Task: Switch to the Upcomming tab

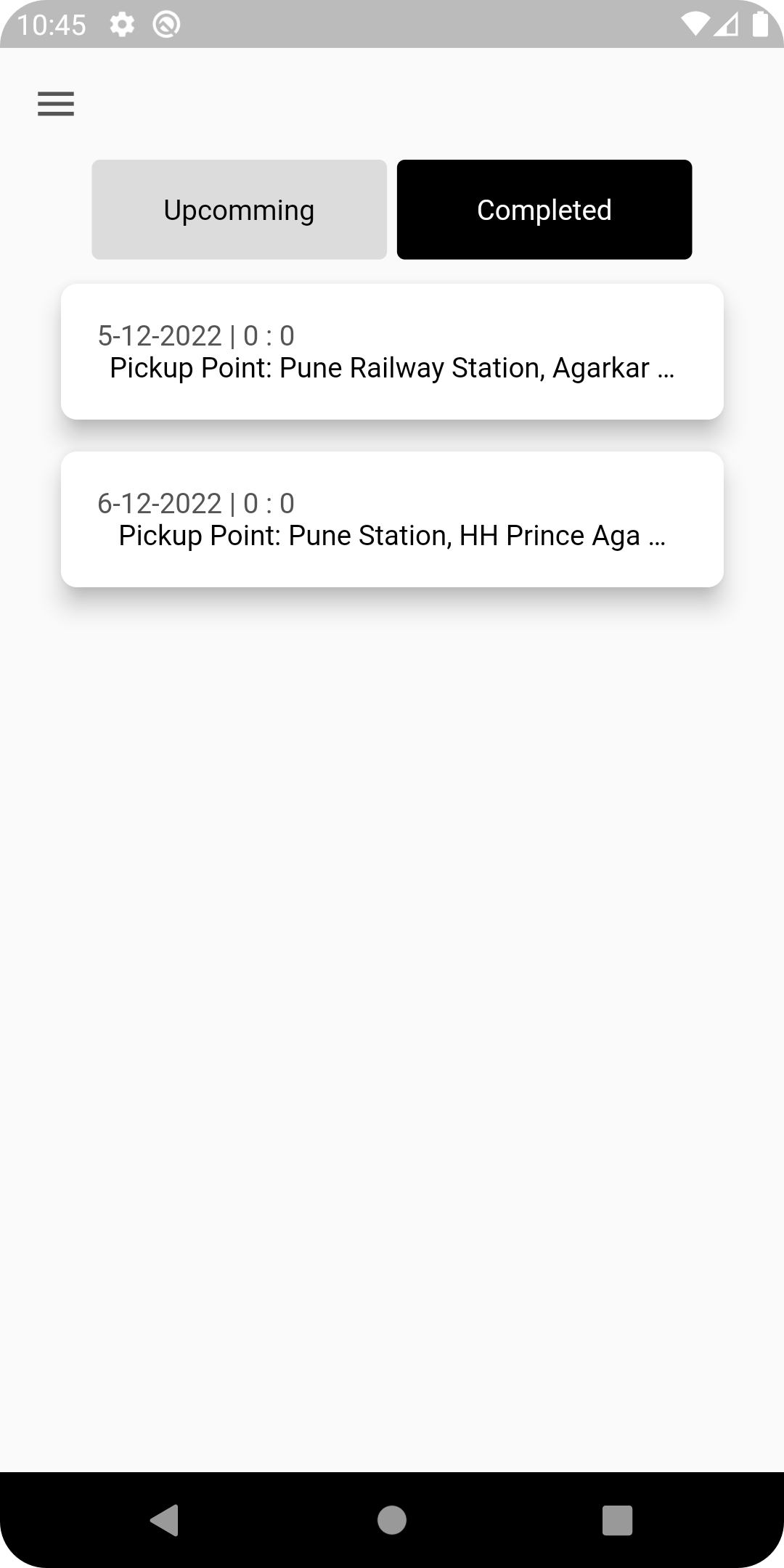Action: (239, 210)
